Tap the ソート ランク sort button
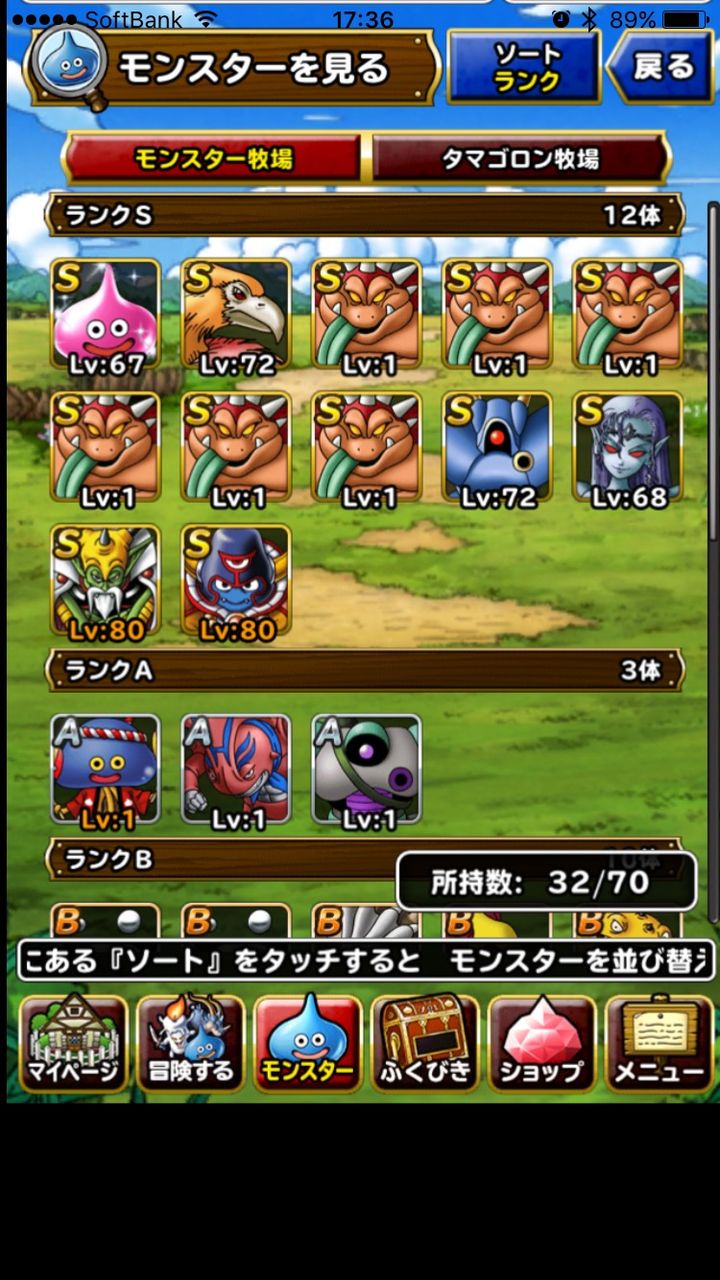This screenshot has width=720, height=1280. (x=524, y=66)
